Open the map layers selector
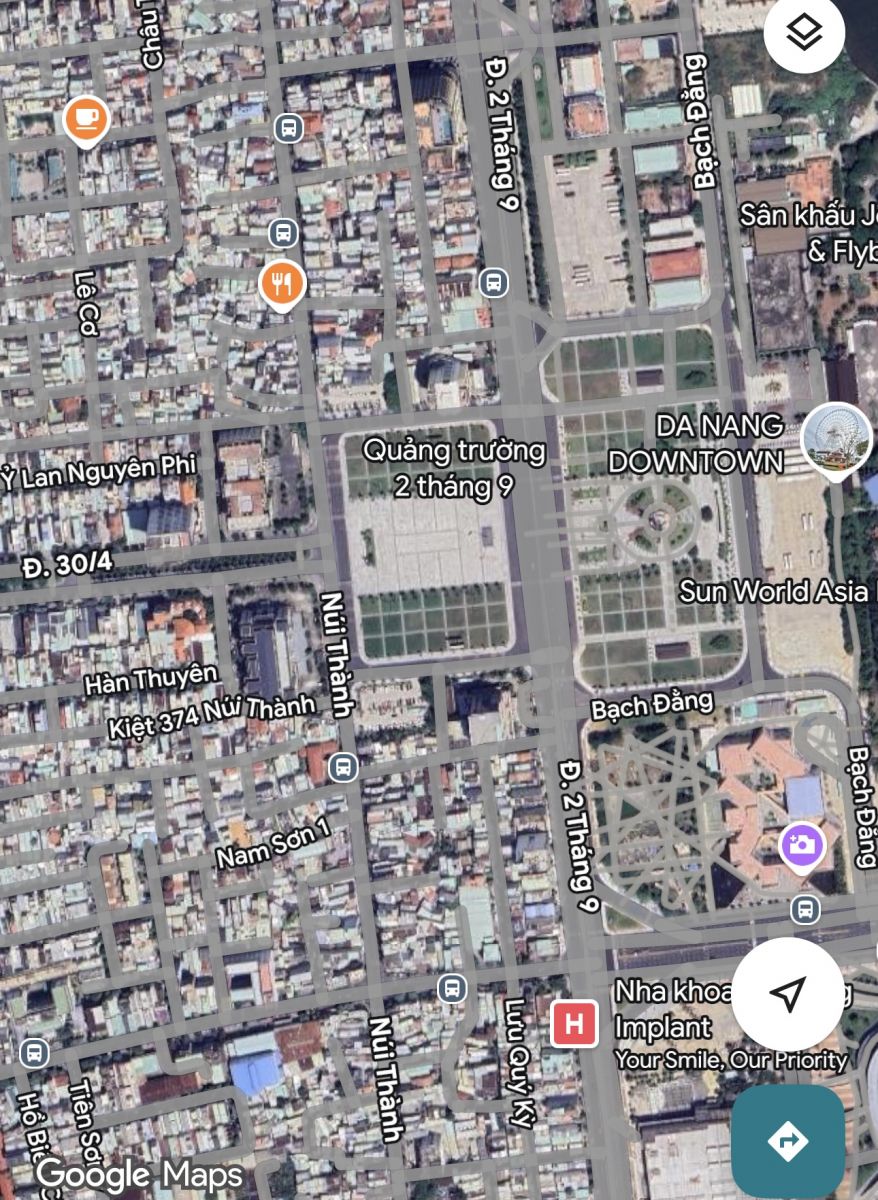Image resolution: width=878 pixels, height=1200 pixels. 804,34
